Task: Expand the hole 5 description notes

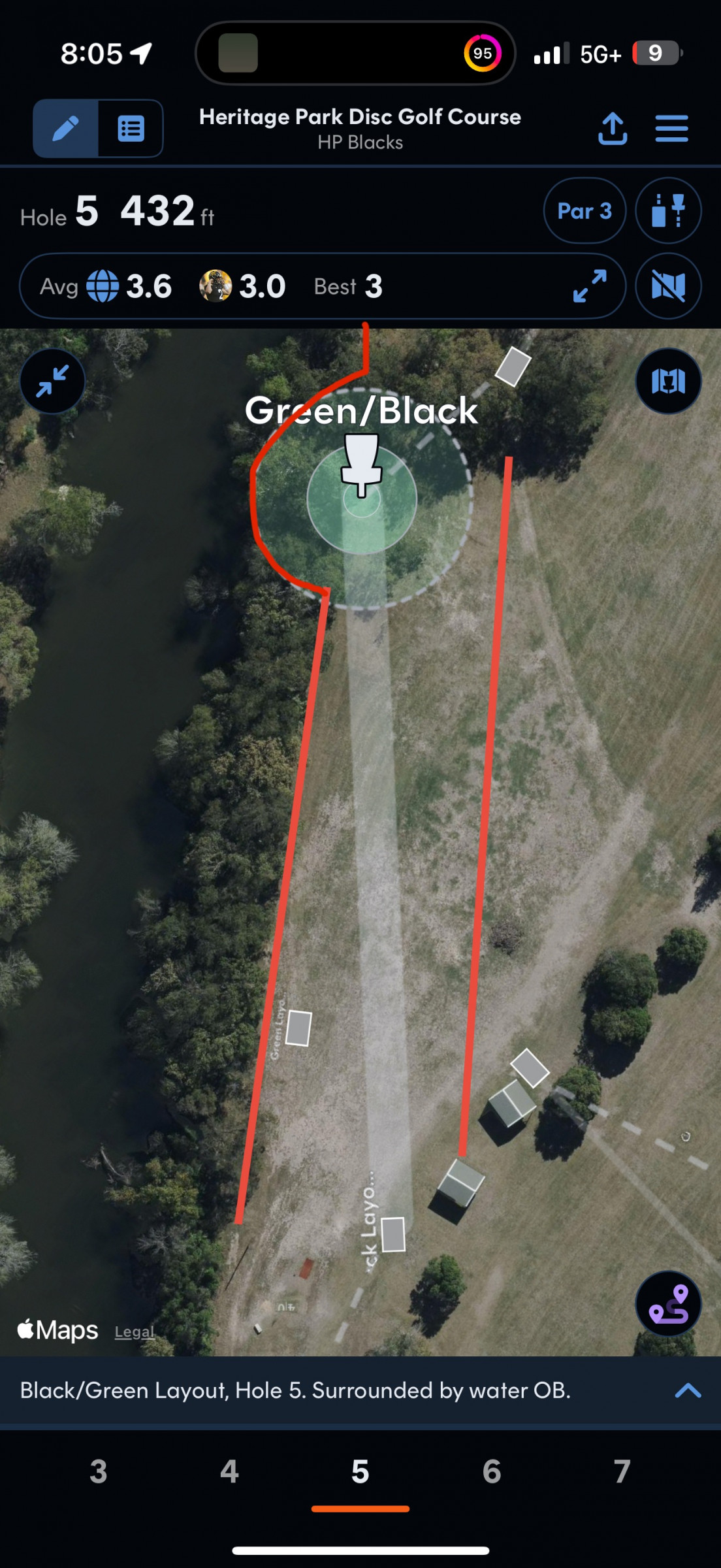Action: [687, 1390]
